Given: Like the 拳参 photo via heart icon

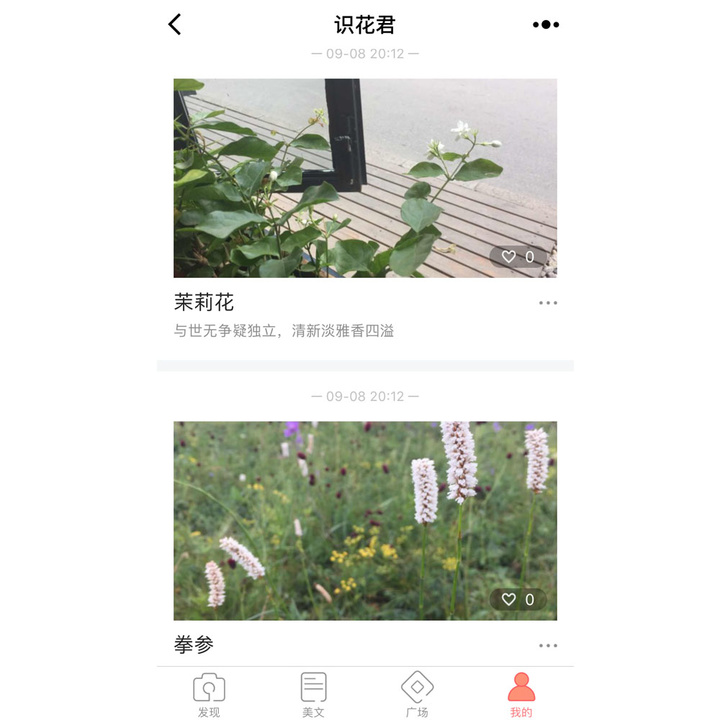Looking at the screenshot, I should tap(509, 600).
